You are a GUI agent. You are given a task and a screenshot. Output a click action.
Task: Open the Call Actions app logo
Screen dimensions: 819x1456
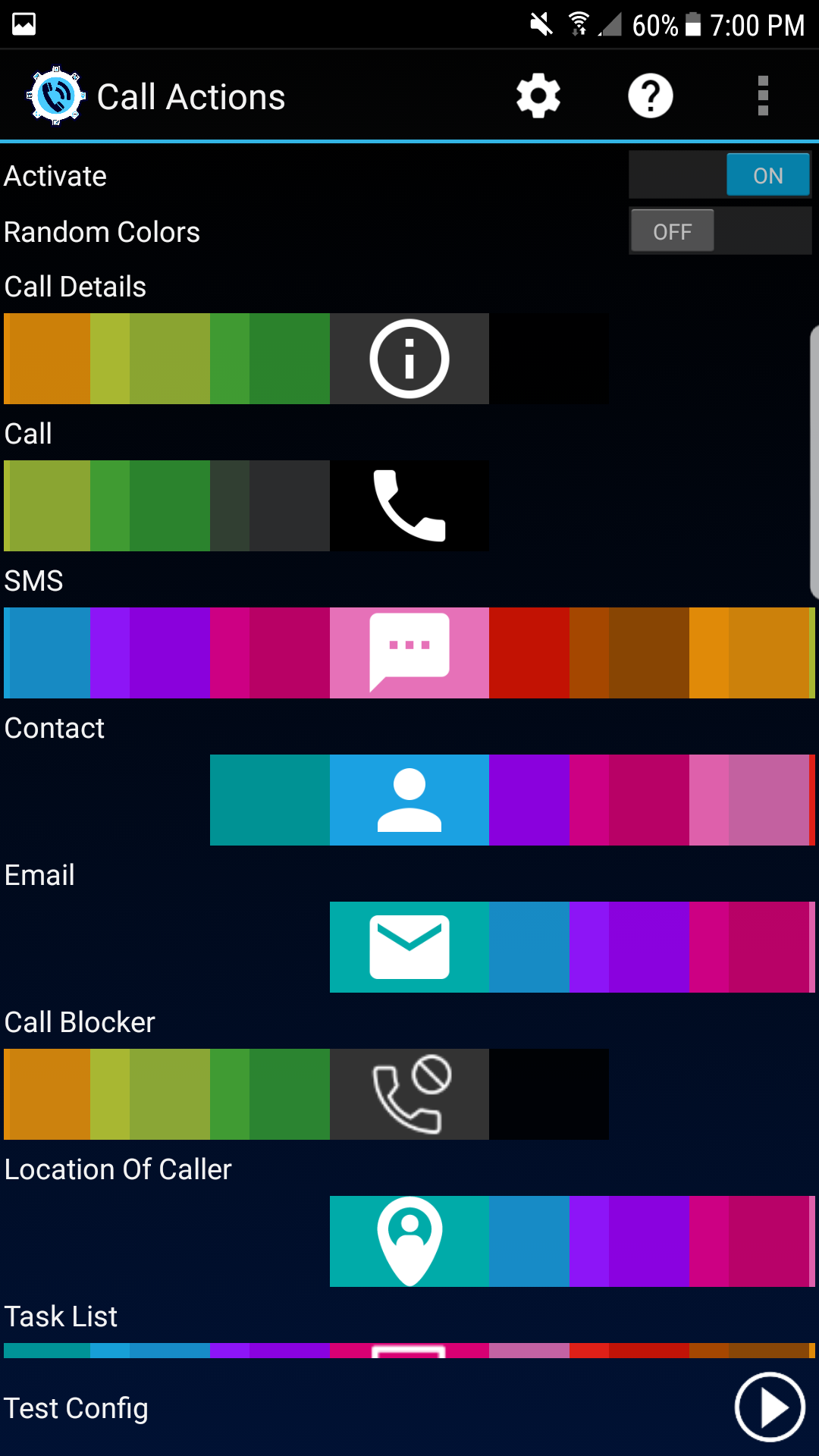pyautogui.click(x=53, y=95)
